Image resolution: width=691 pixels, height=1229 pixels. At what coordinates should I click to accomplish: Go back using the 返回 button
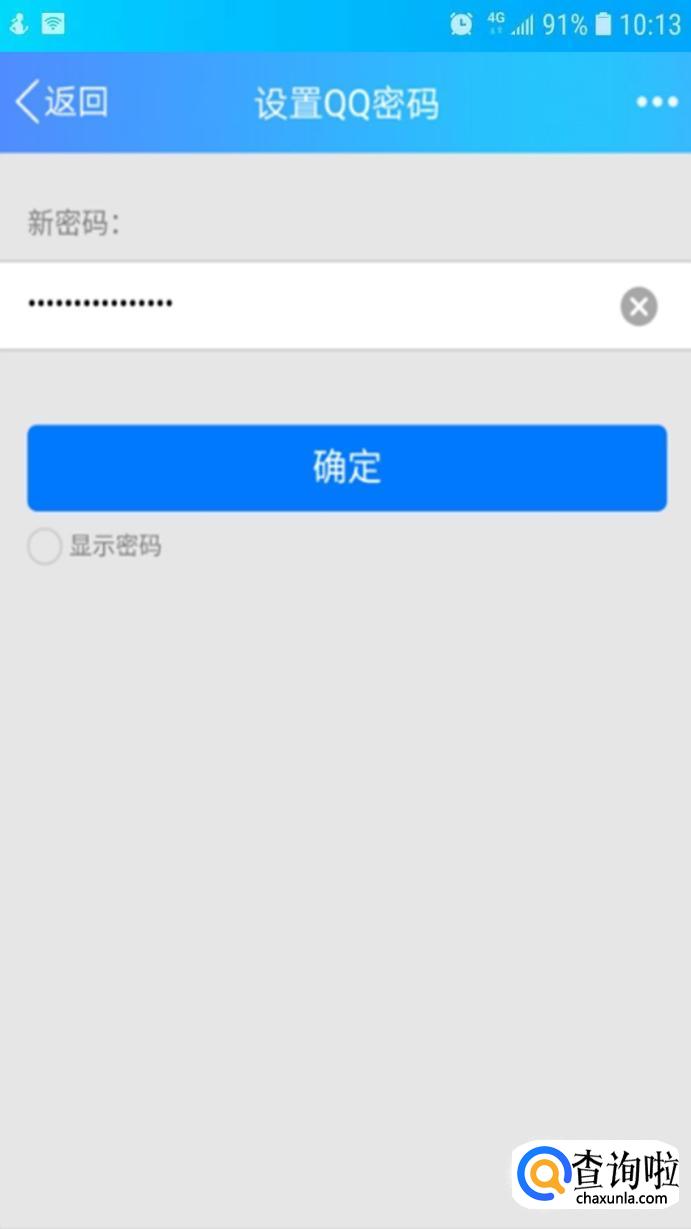(x=62, y=102)
